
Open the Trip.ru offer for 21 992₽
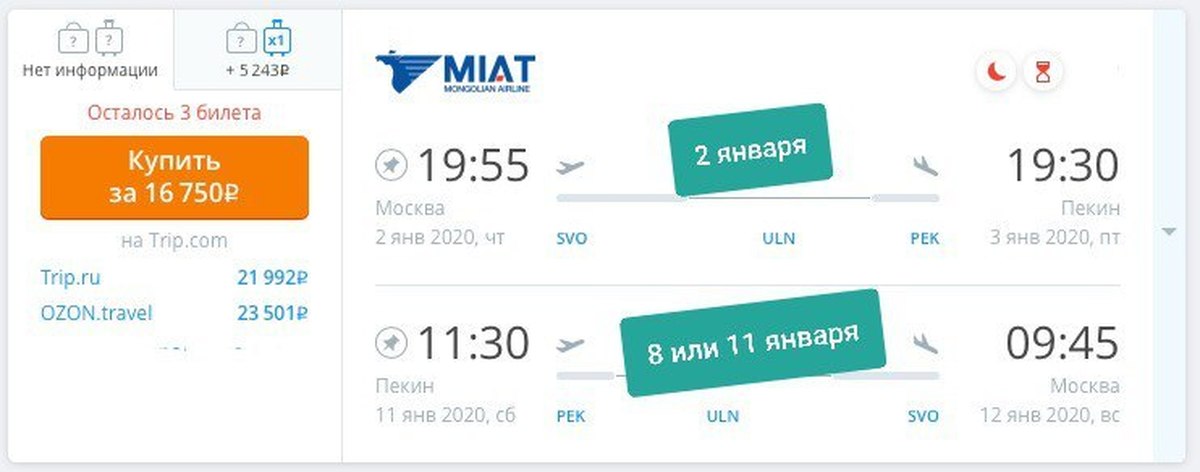pyautogui.click(x=71, y=278)
